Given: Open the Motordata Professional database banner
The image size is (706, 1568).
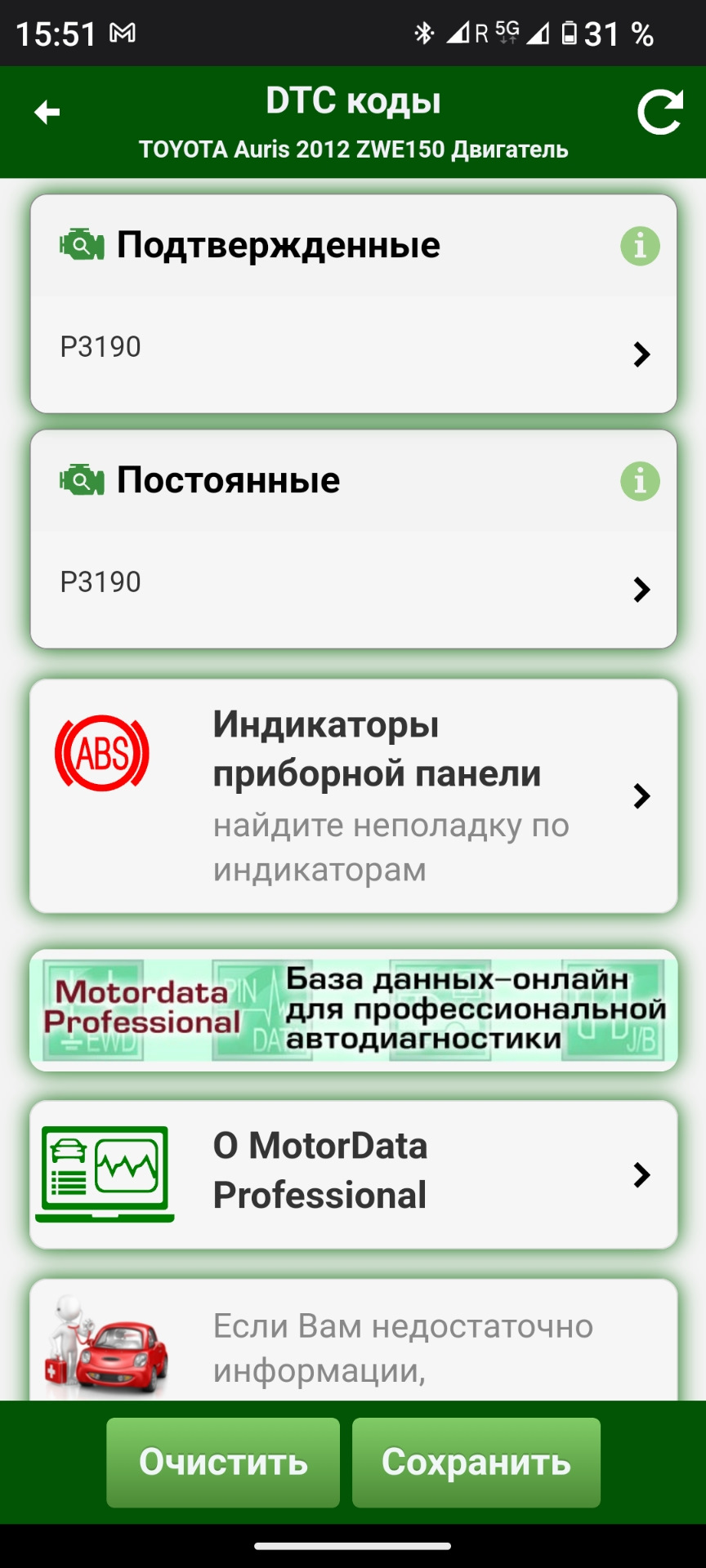Looking at the screenshot, I should (x=353, y=1009).
